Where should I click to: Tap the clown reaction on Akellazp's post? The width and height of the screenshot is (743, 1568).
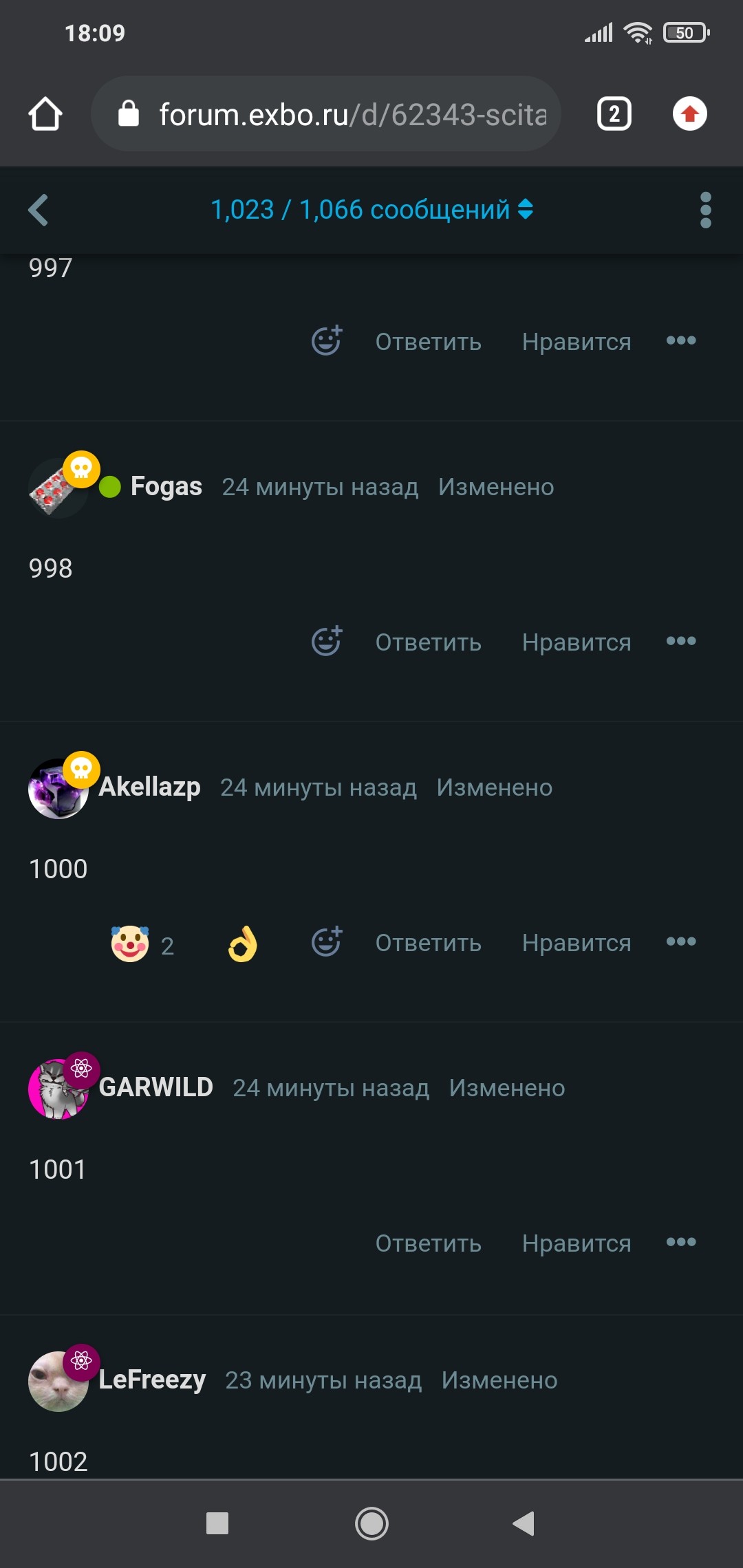coord(130,944)
